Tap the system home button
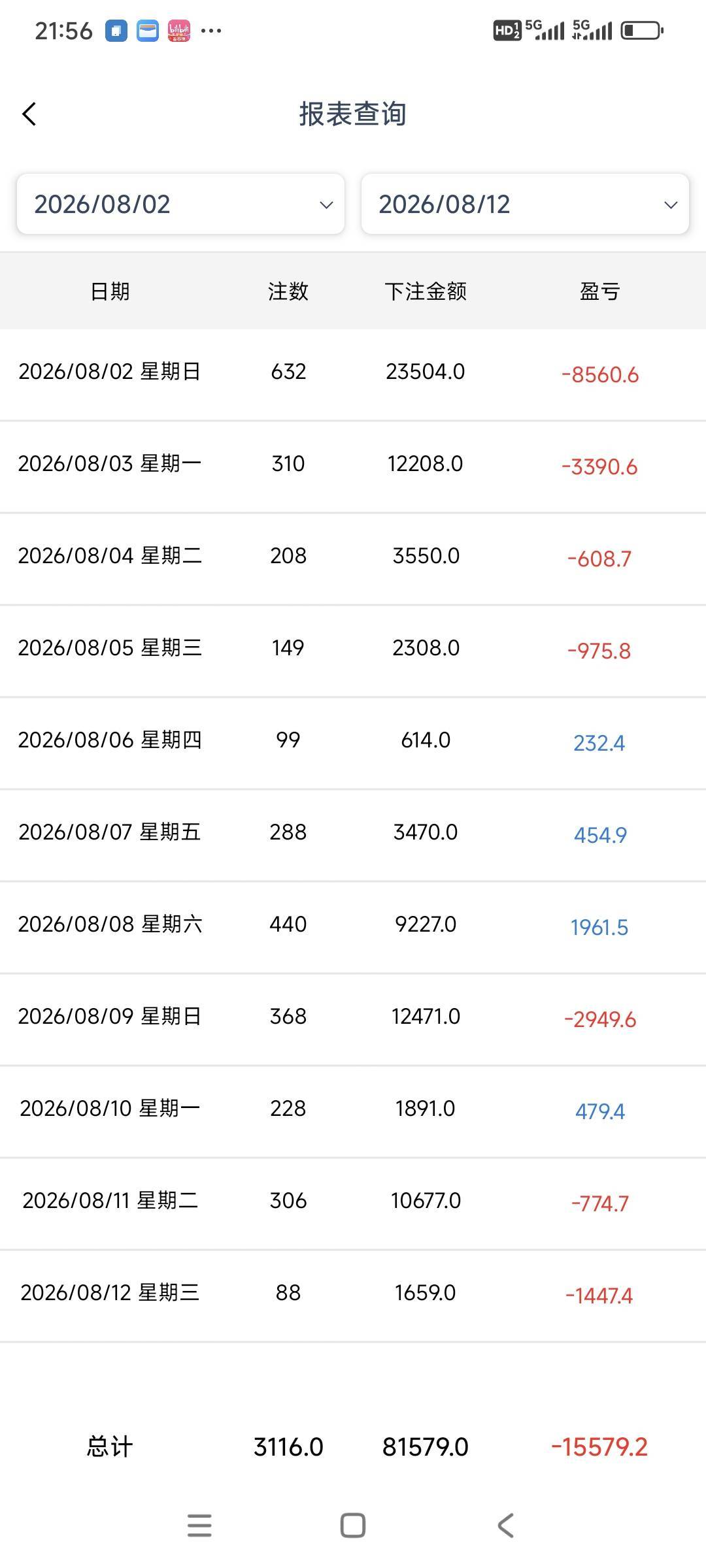The image size is (706, 1568). (353, 1526)
